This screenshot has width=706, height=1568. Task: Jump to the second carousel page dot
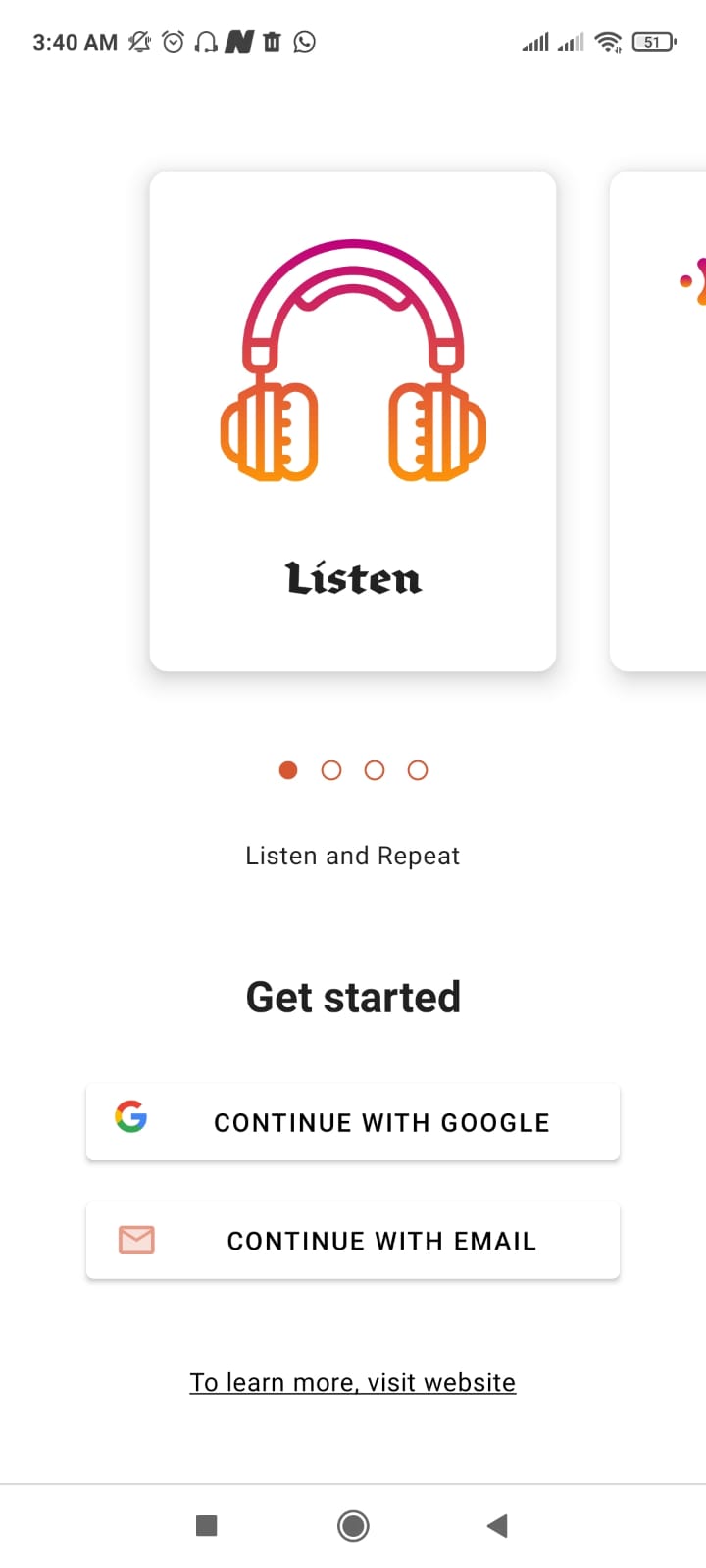coord(331,770)
